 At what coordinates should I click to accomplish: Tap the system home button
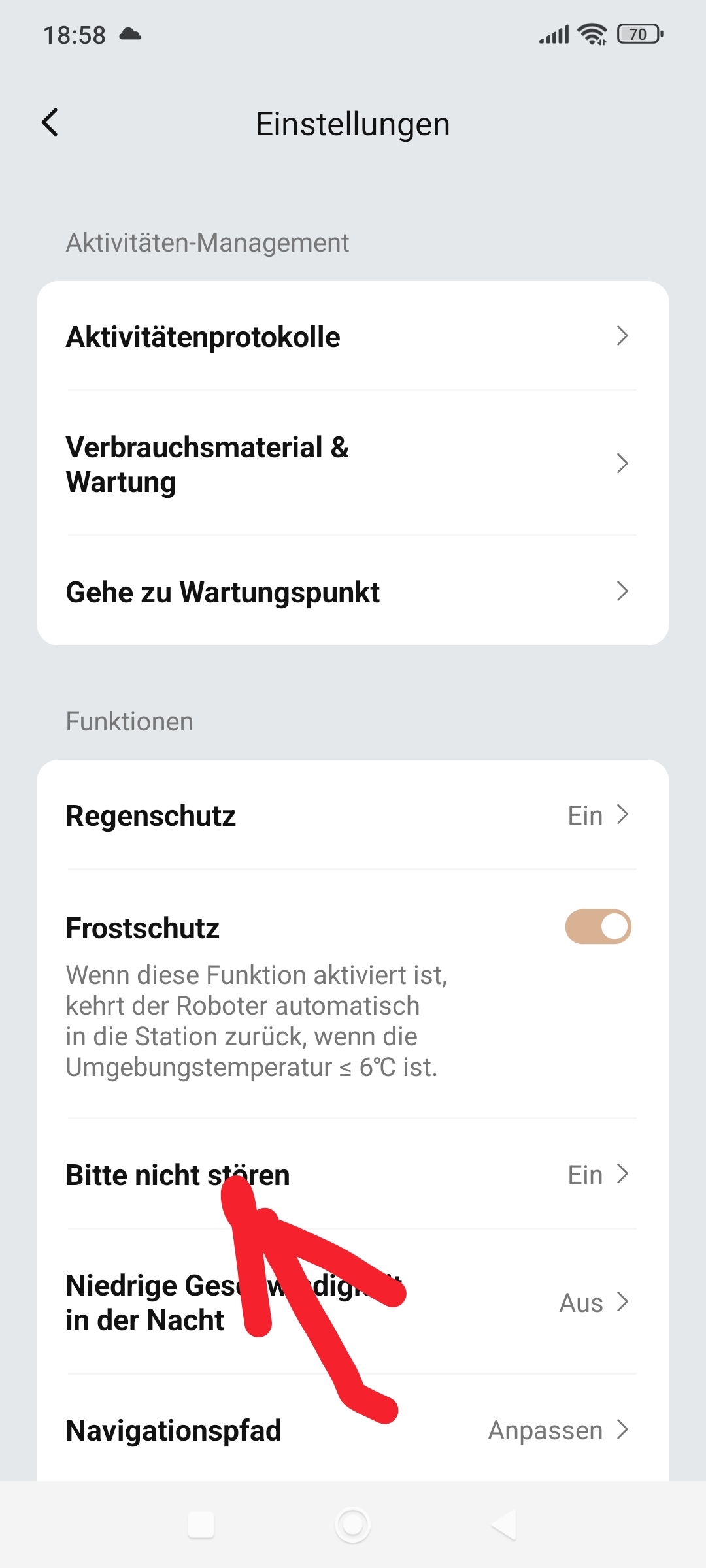(353, 1525)
